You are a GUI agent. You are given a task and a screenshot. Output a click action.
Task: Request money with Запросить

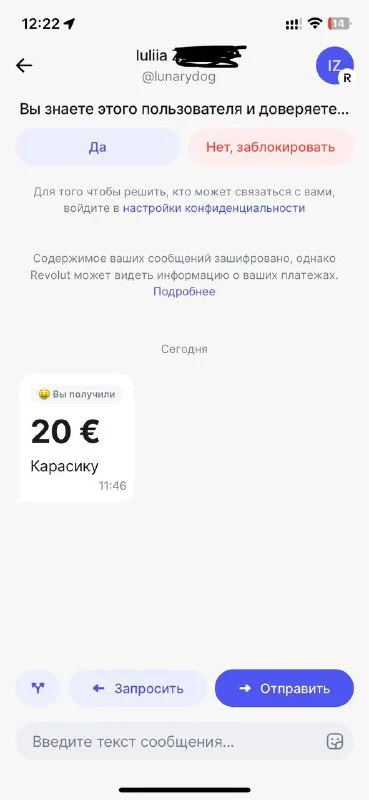(138, 688)
